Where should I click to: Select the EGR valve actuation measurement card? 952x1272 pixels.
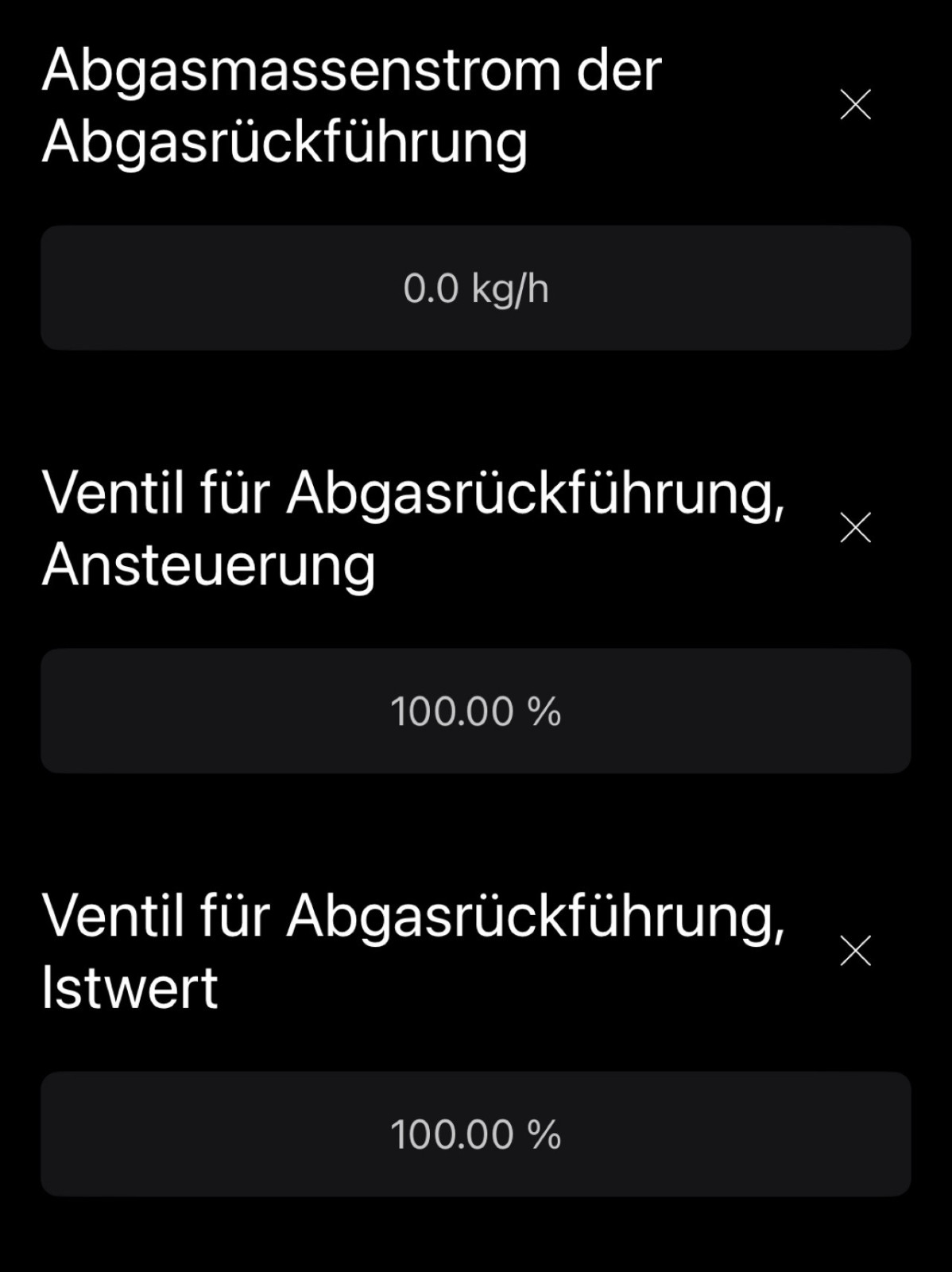pyautogui.click(x=476, y=712)
